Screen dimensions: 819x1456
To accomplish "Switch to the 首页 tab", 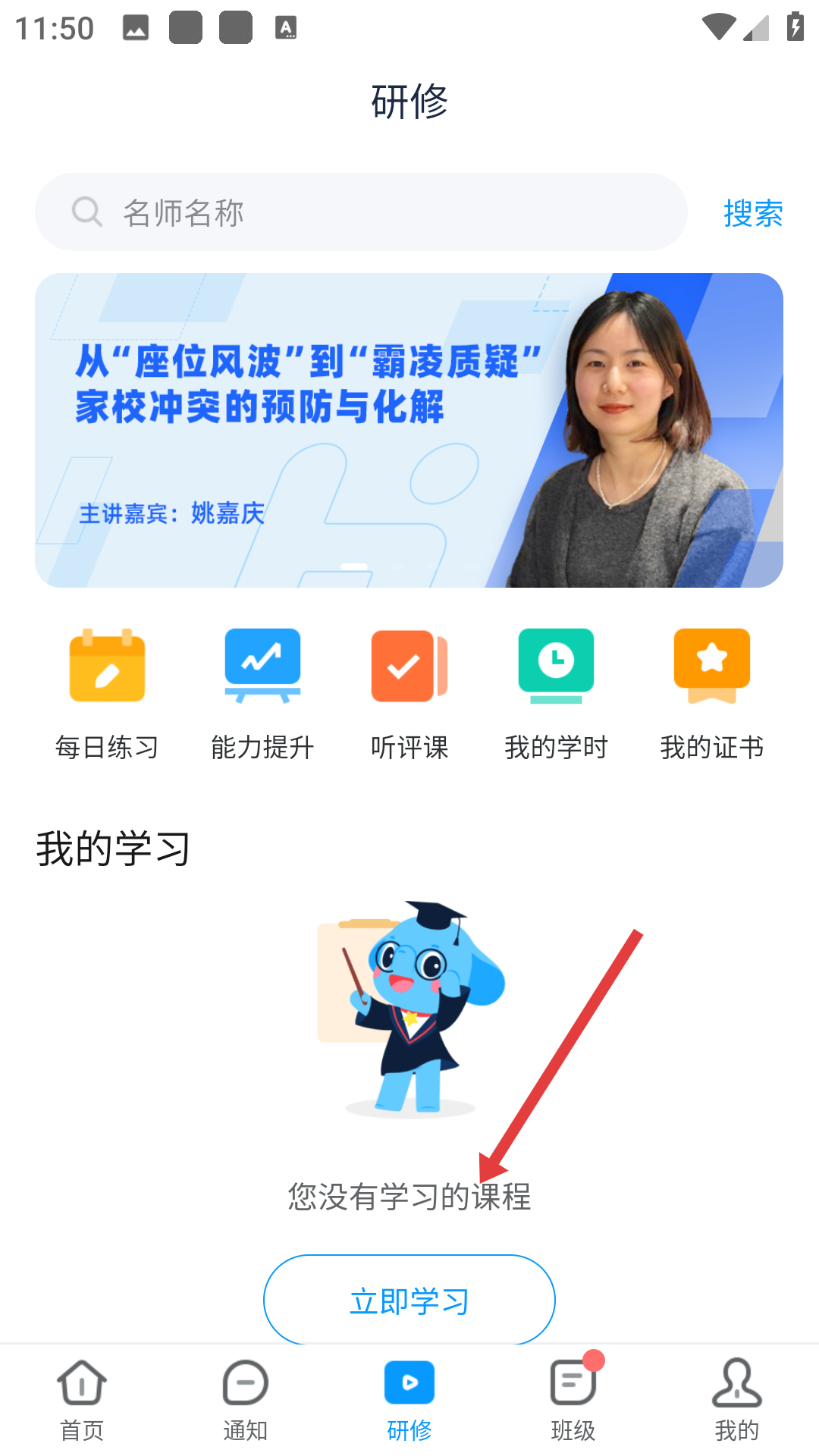I will [82, 1400].
